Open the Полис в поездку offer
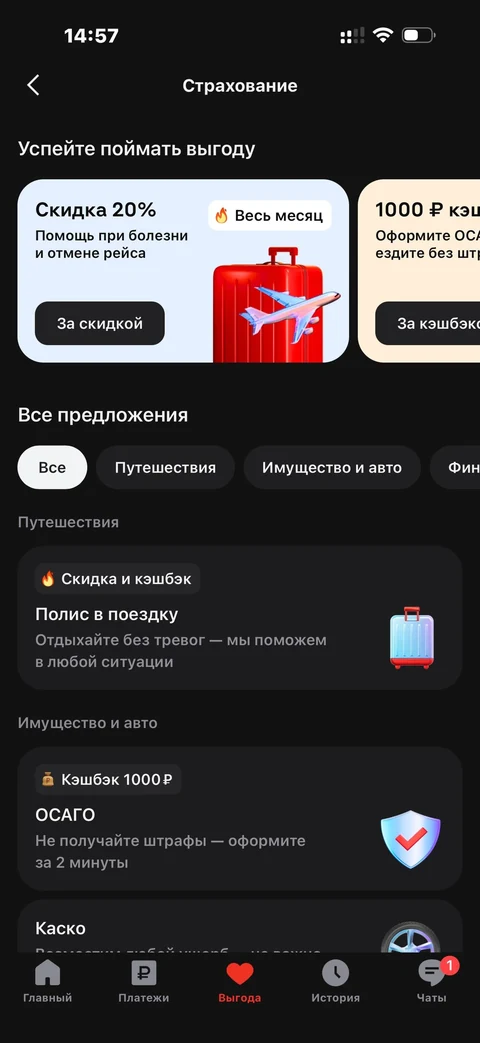The image size is (480, 1043). tap(239, 617)
